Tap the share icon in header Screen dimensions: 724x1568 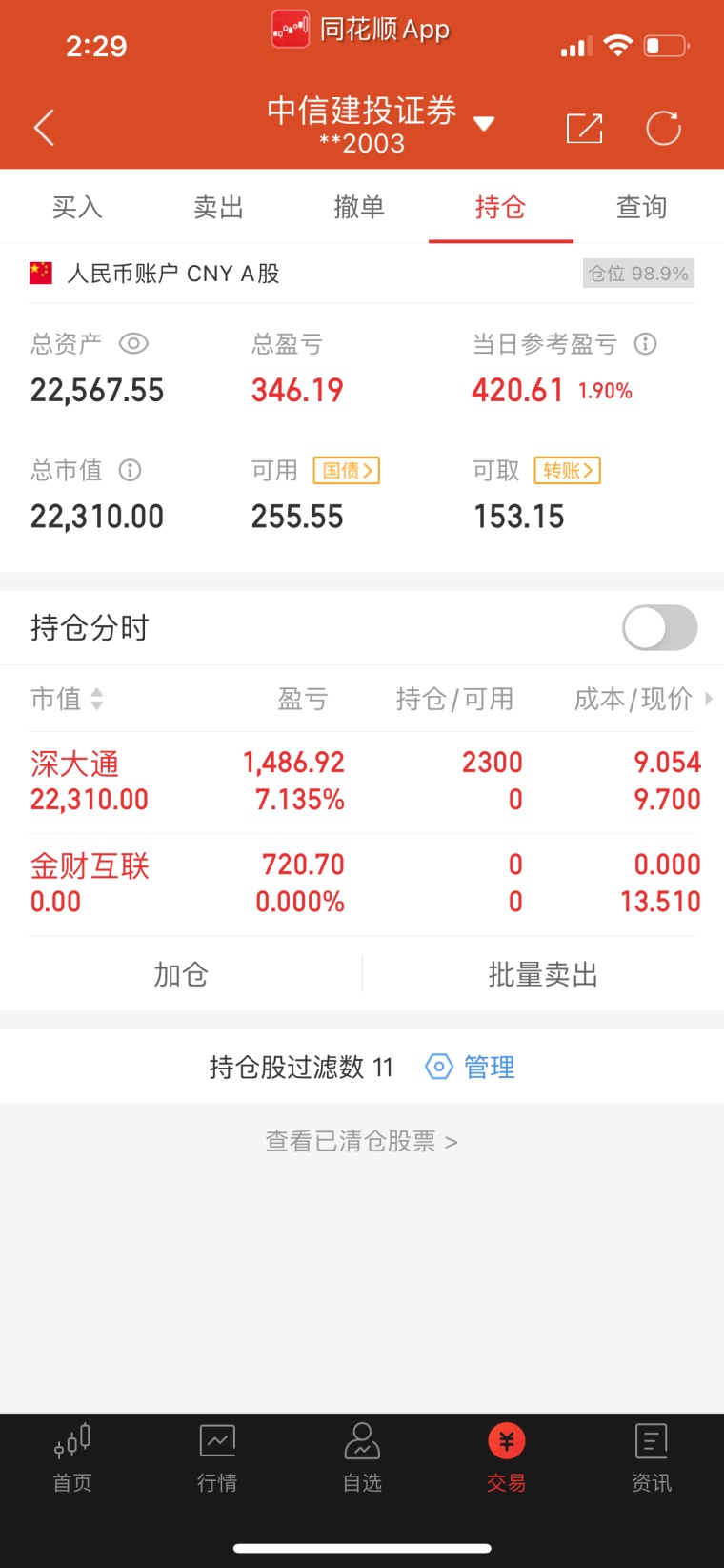pos(584,128)
